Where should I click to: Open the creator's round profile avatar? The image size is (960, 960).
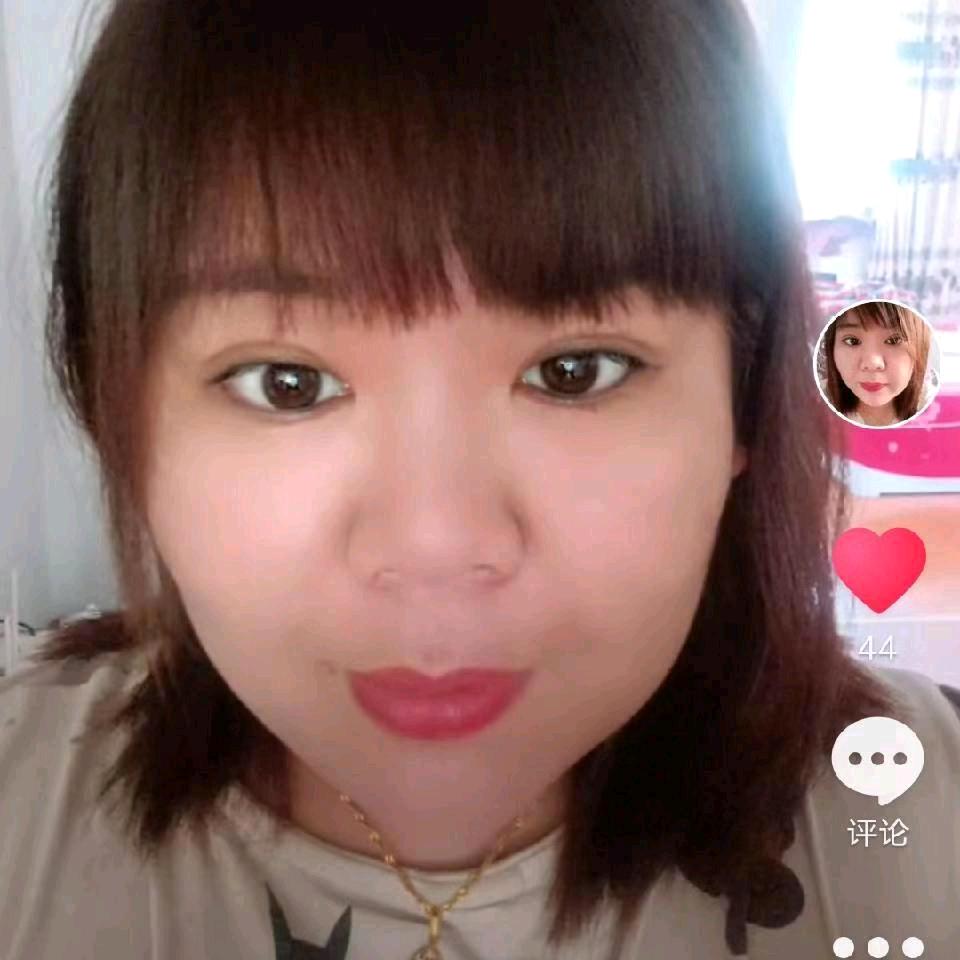[877, 364]
